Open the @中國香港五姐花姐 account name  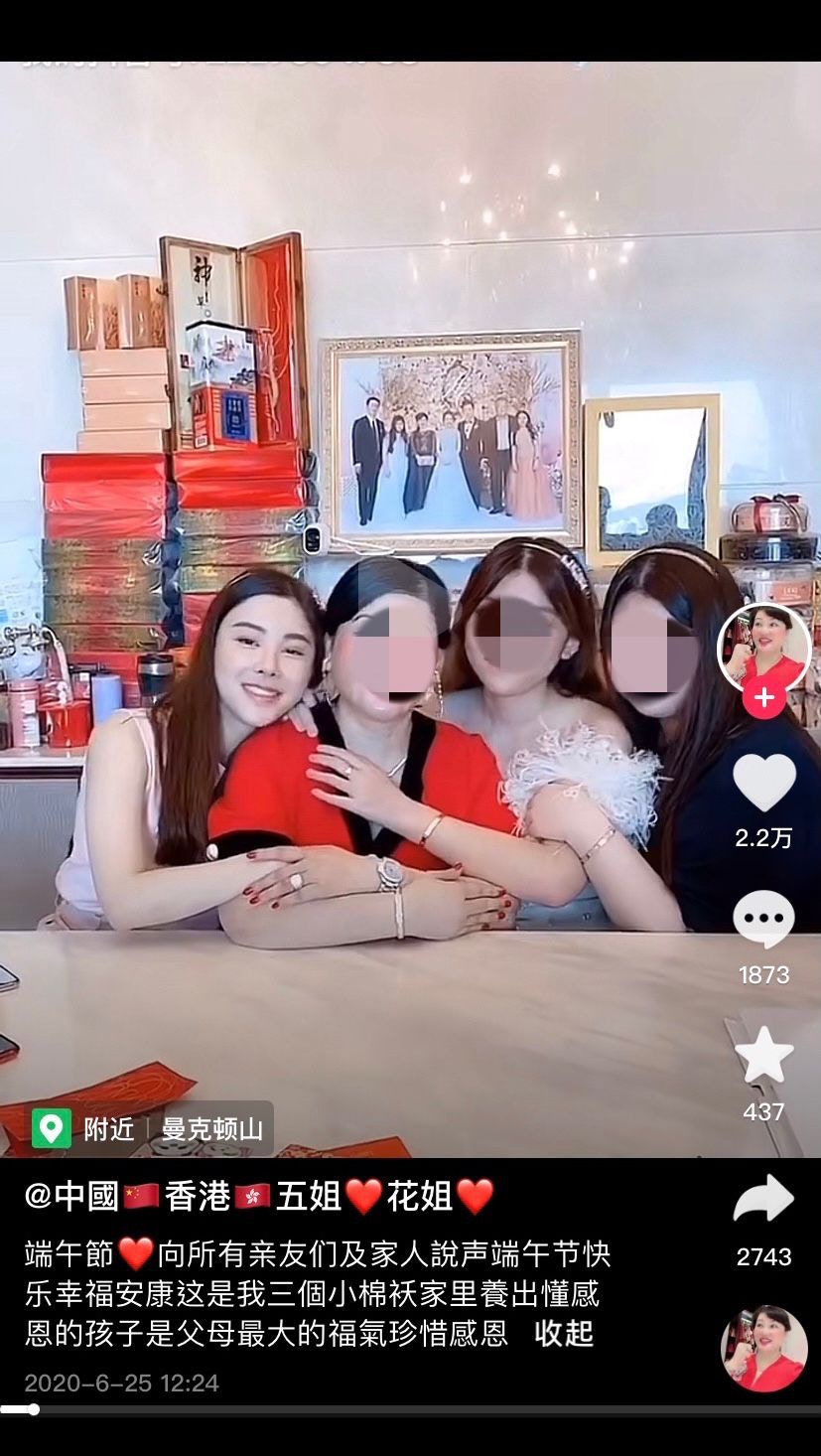[258, 1197]
